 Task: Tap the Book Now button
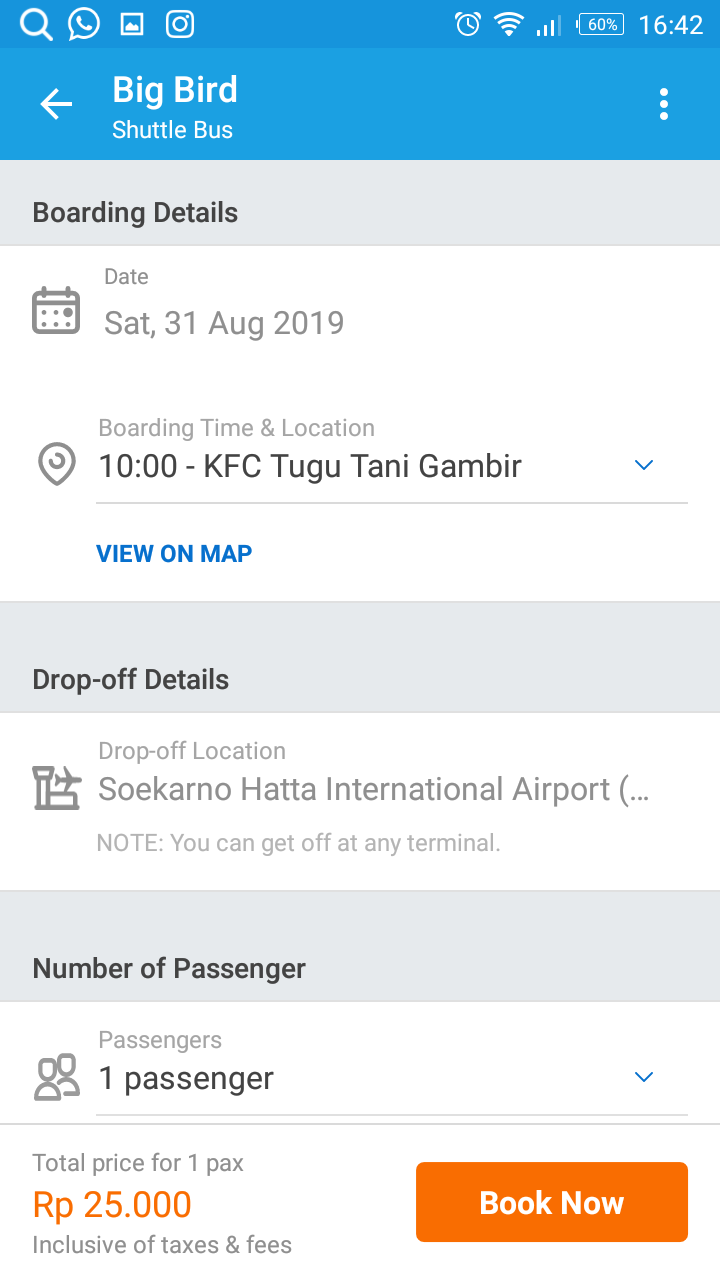click(x=552, y=1202)
